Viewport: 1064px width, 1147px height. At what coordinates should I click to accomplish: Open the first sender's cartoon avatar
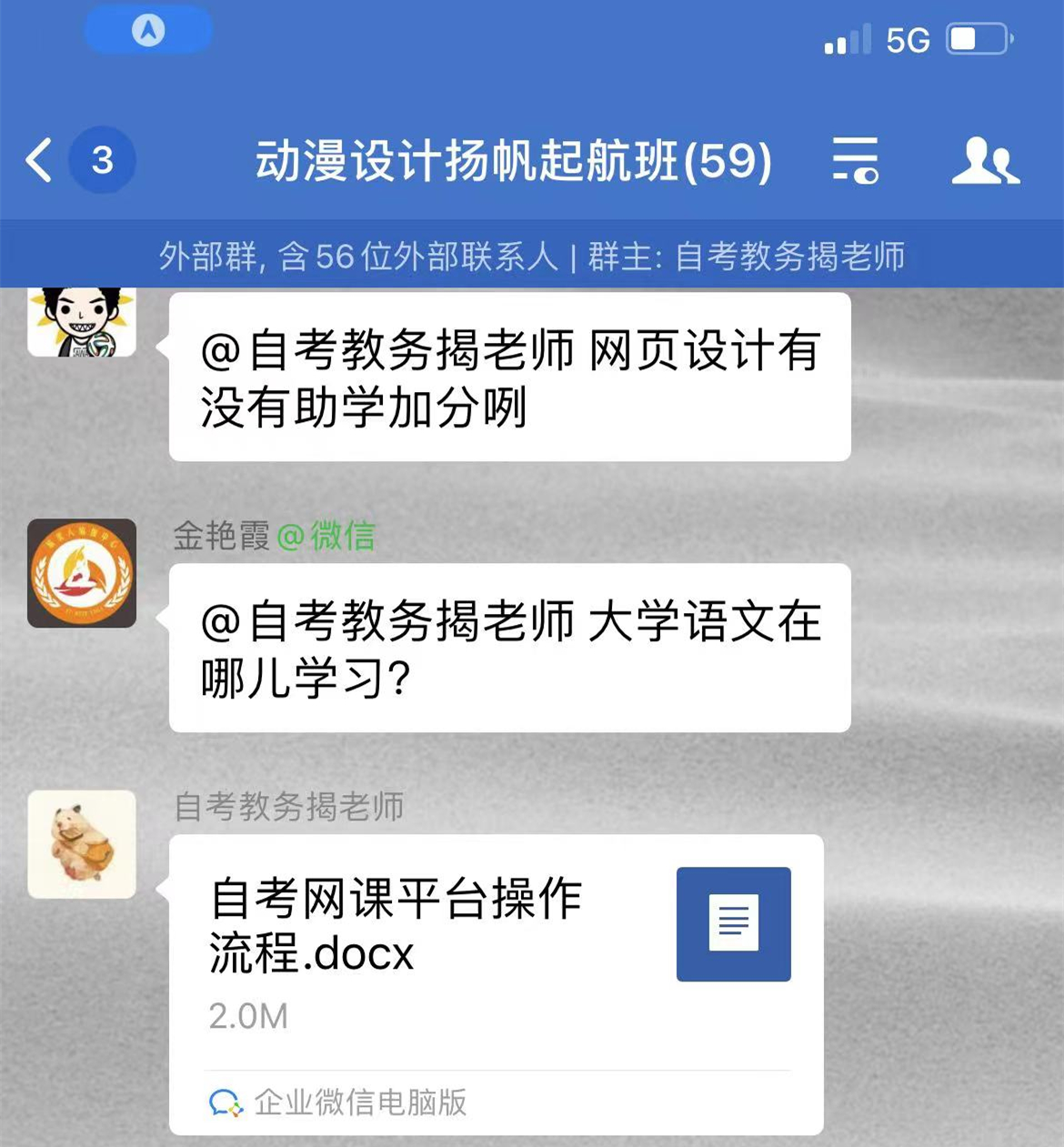(80, 323)
